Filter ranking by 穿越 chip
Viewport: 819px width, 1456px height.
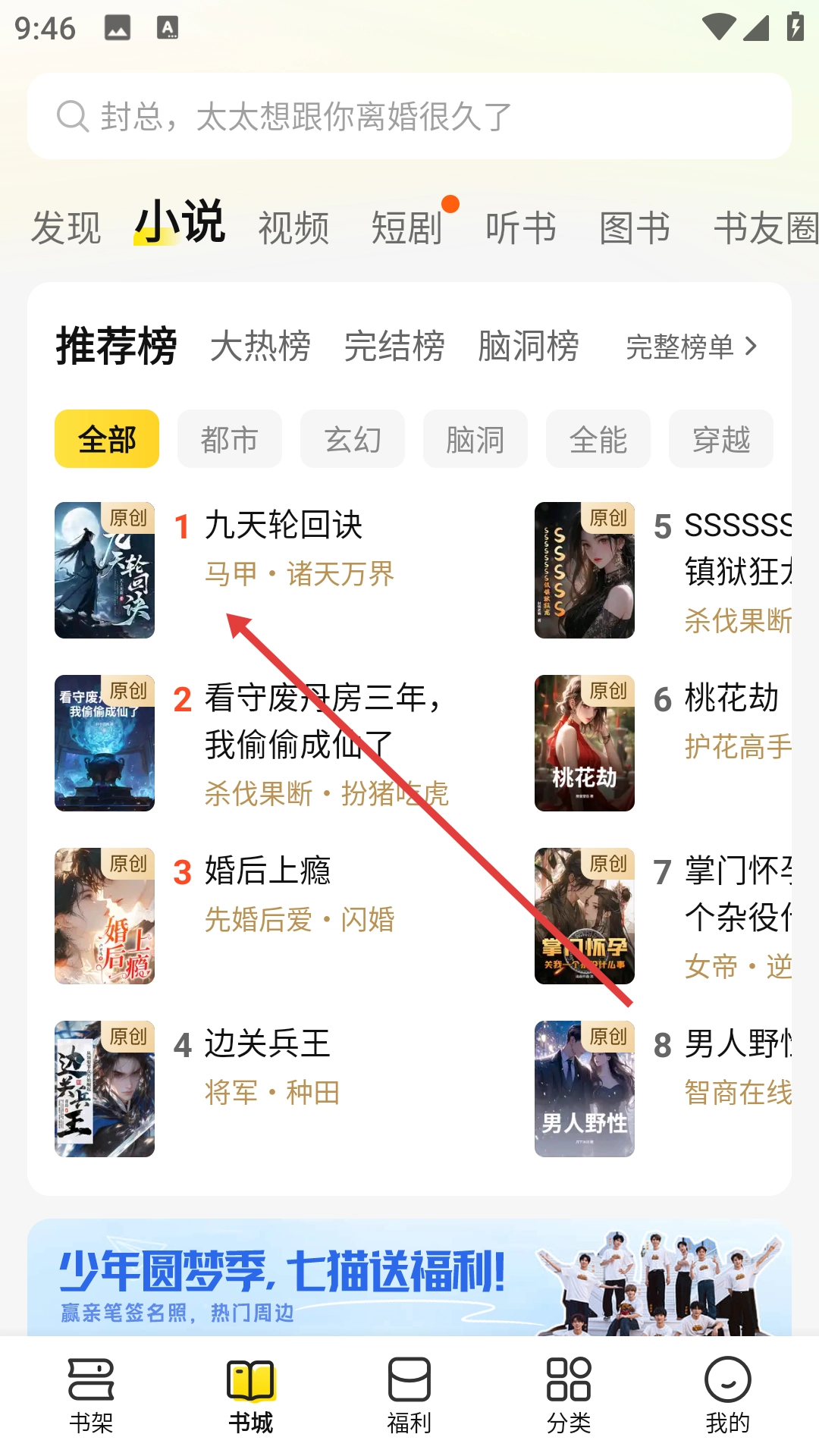(721, 439)
